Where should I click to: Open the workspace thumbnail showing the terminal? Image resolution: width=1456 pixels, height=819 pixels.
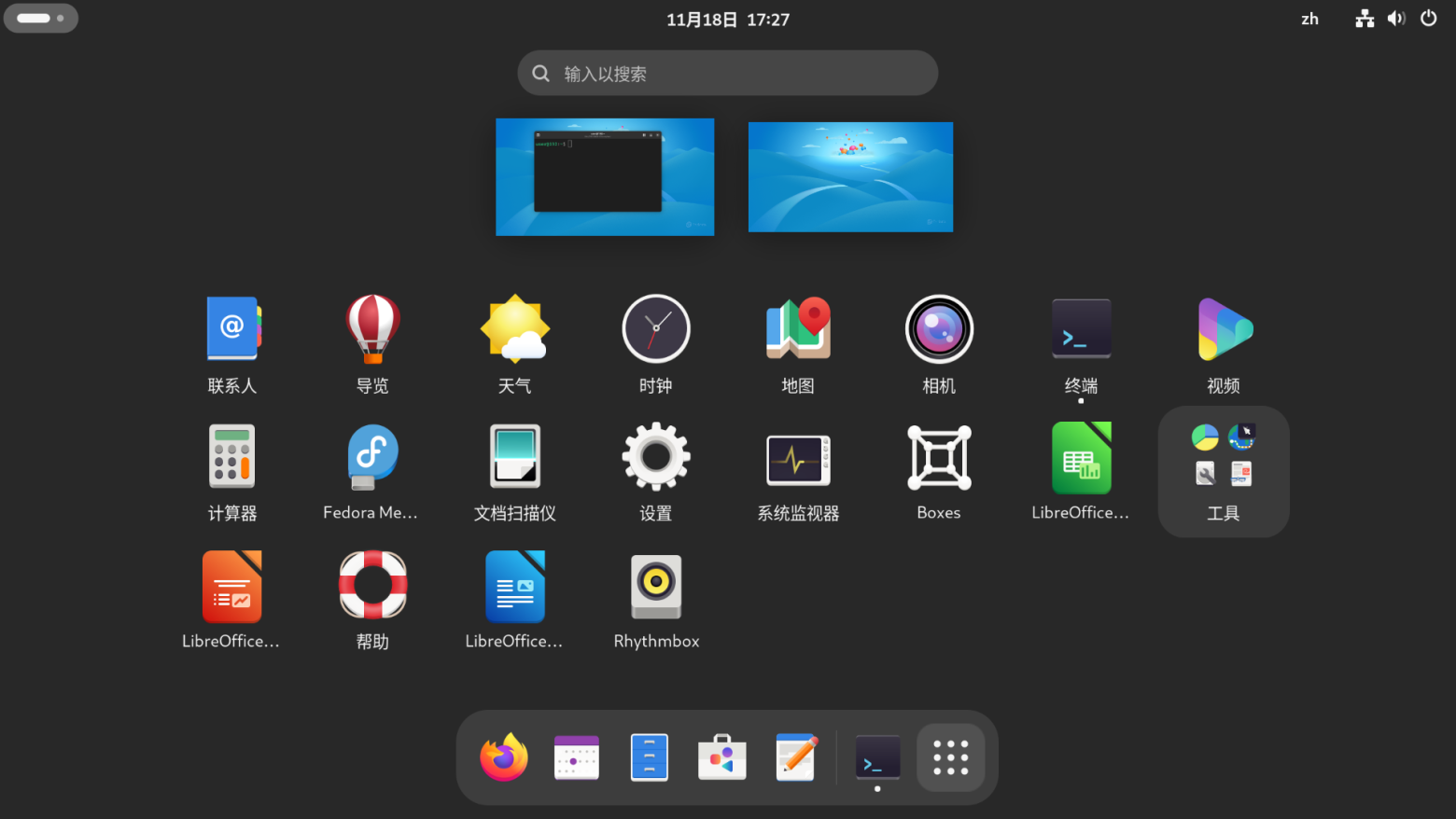pos(605,177)
